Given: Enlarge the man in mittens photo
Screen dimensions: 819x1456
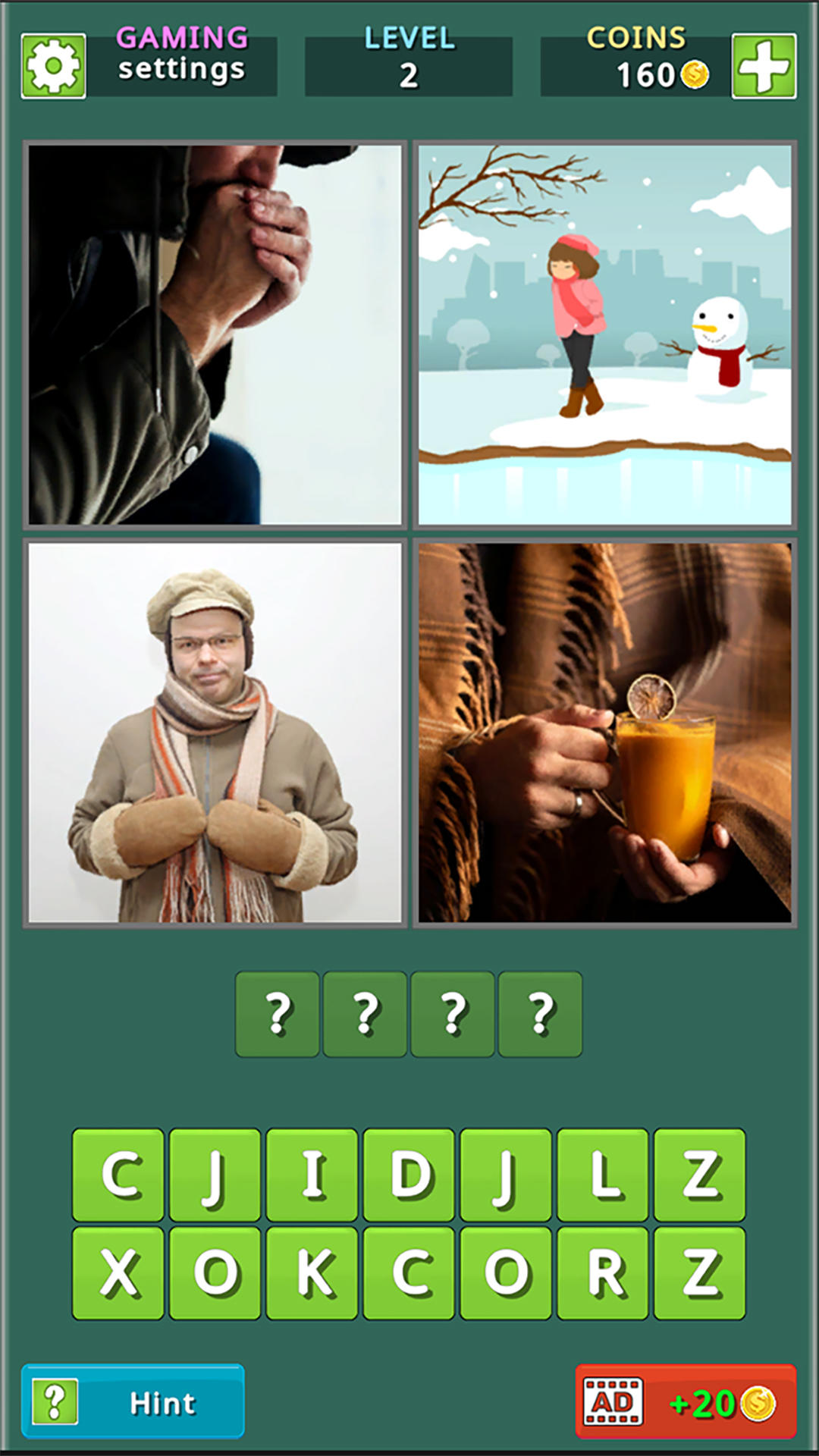Looking at the screenshot, I should (x=215, y=733).
